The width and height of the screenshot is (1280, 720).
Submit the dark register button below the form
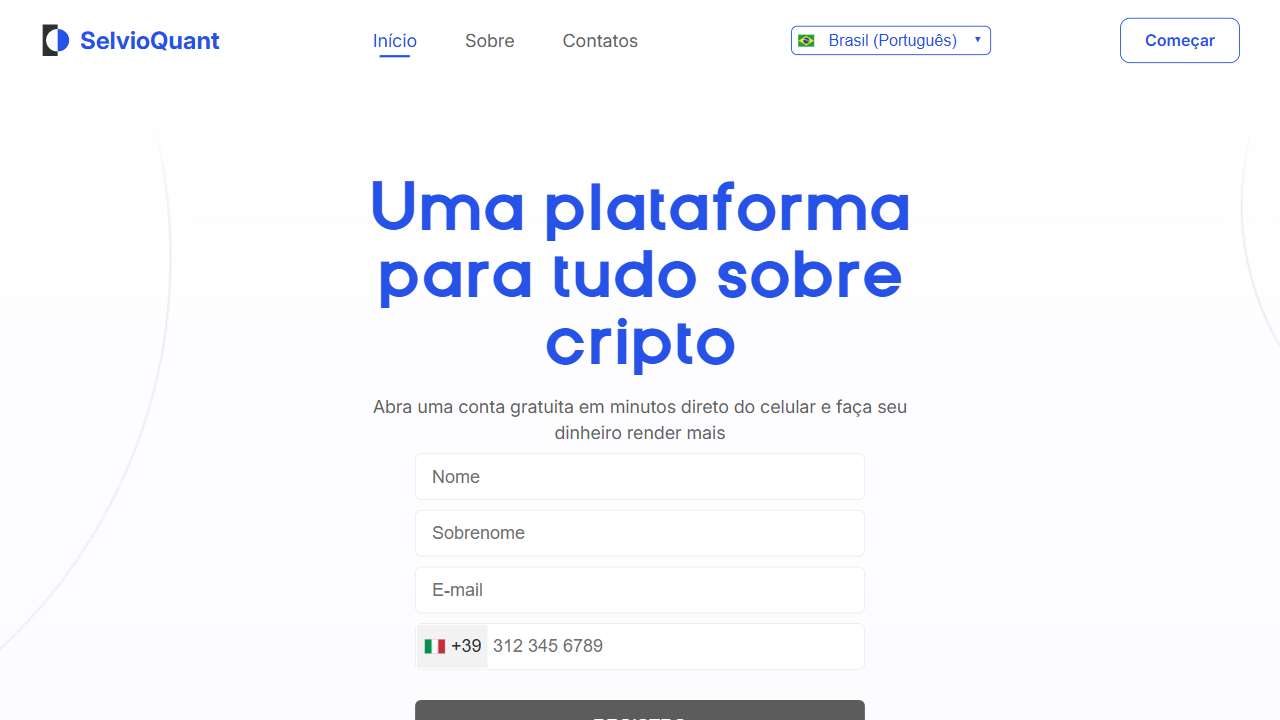pos(640,711)
